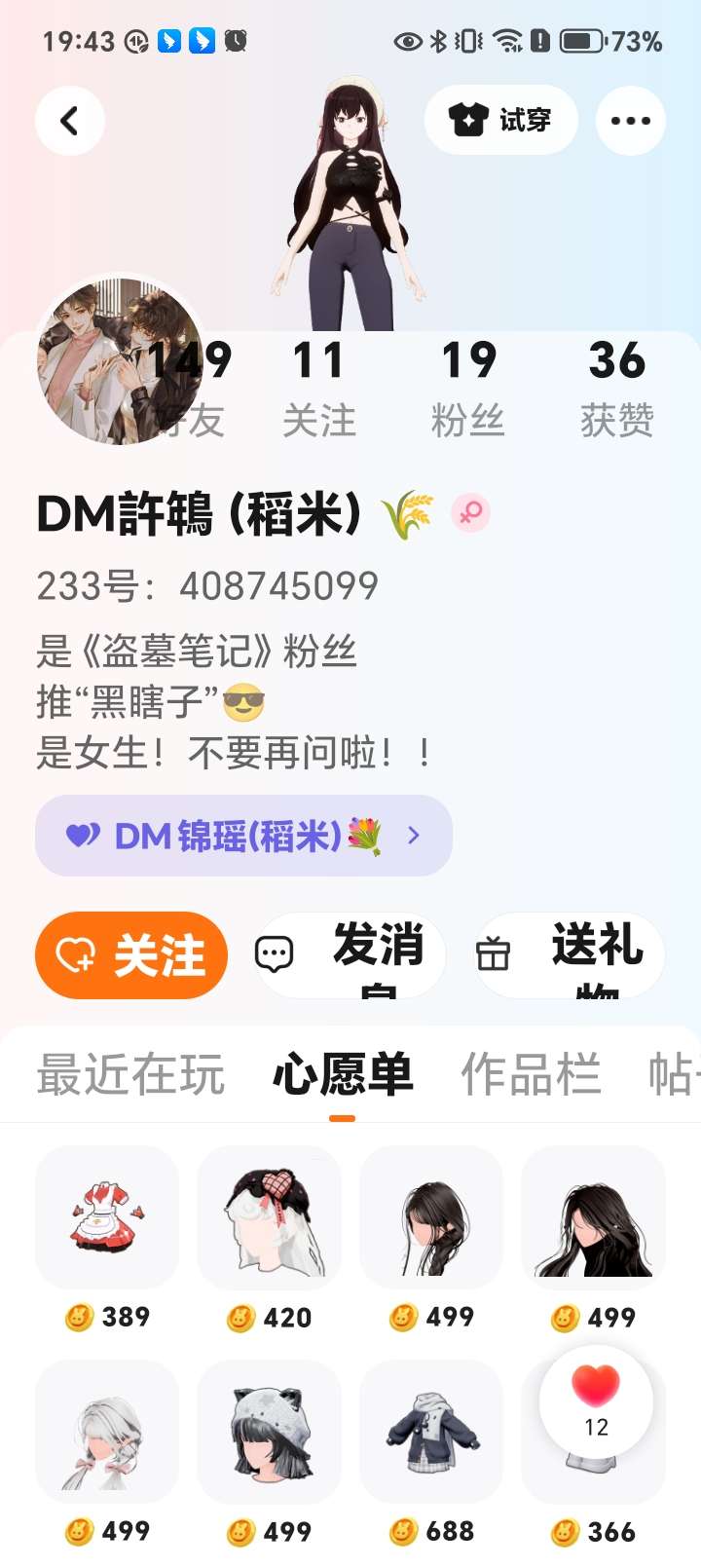Screen dimensions: 701x1568
Task: Open the jacket outfit item priced 688
Action: (431, 1432)
